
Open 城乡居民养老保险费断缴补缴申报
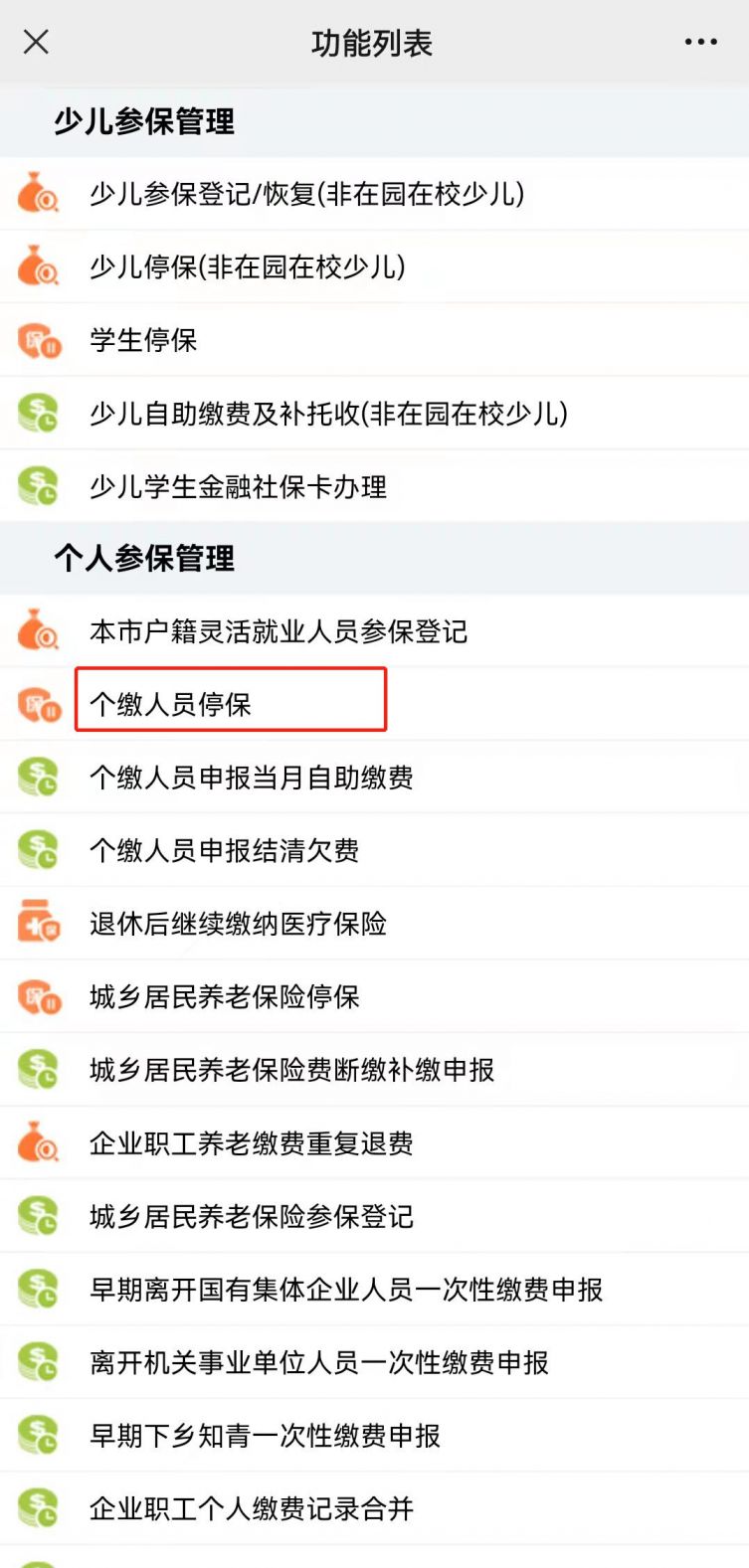tap(291, 1070)
